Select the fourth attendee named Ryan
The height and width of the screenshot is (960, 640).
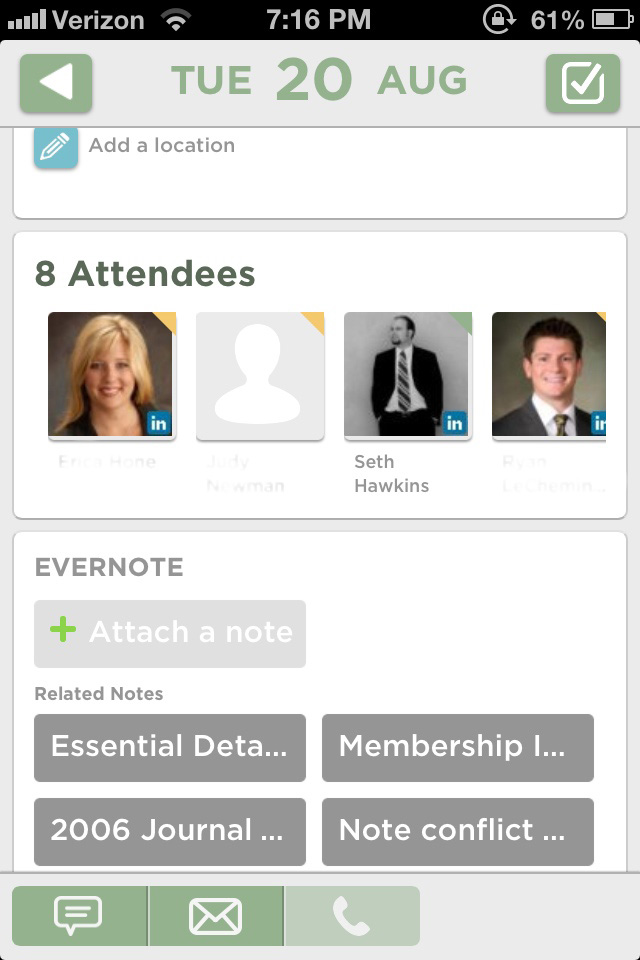549,376
